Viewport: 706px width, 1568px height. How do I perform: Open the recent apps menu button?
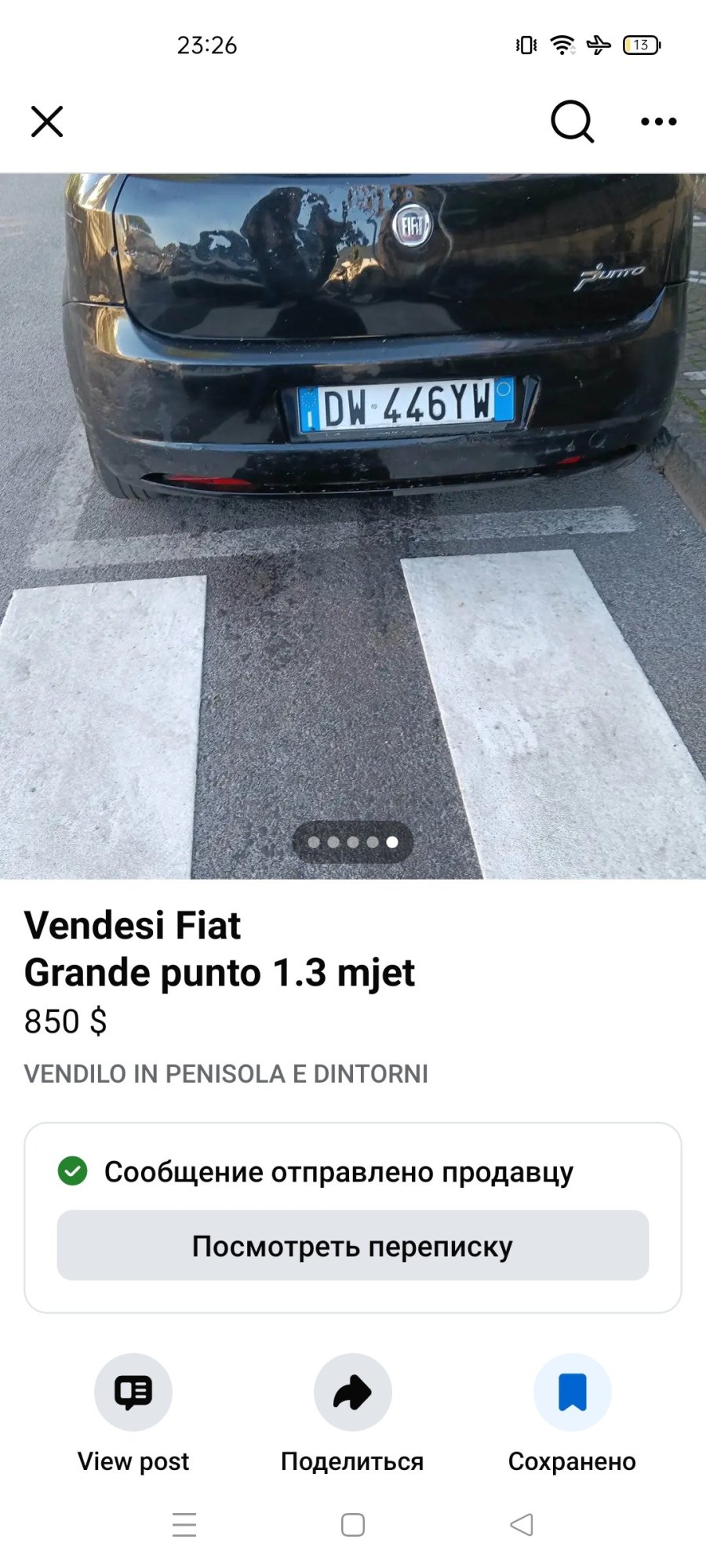184,1523
